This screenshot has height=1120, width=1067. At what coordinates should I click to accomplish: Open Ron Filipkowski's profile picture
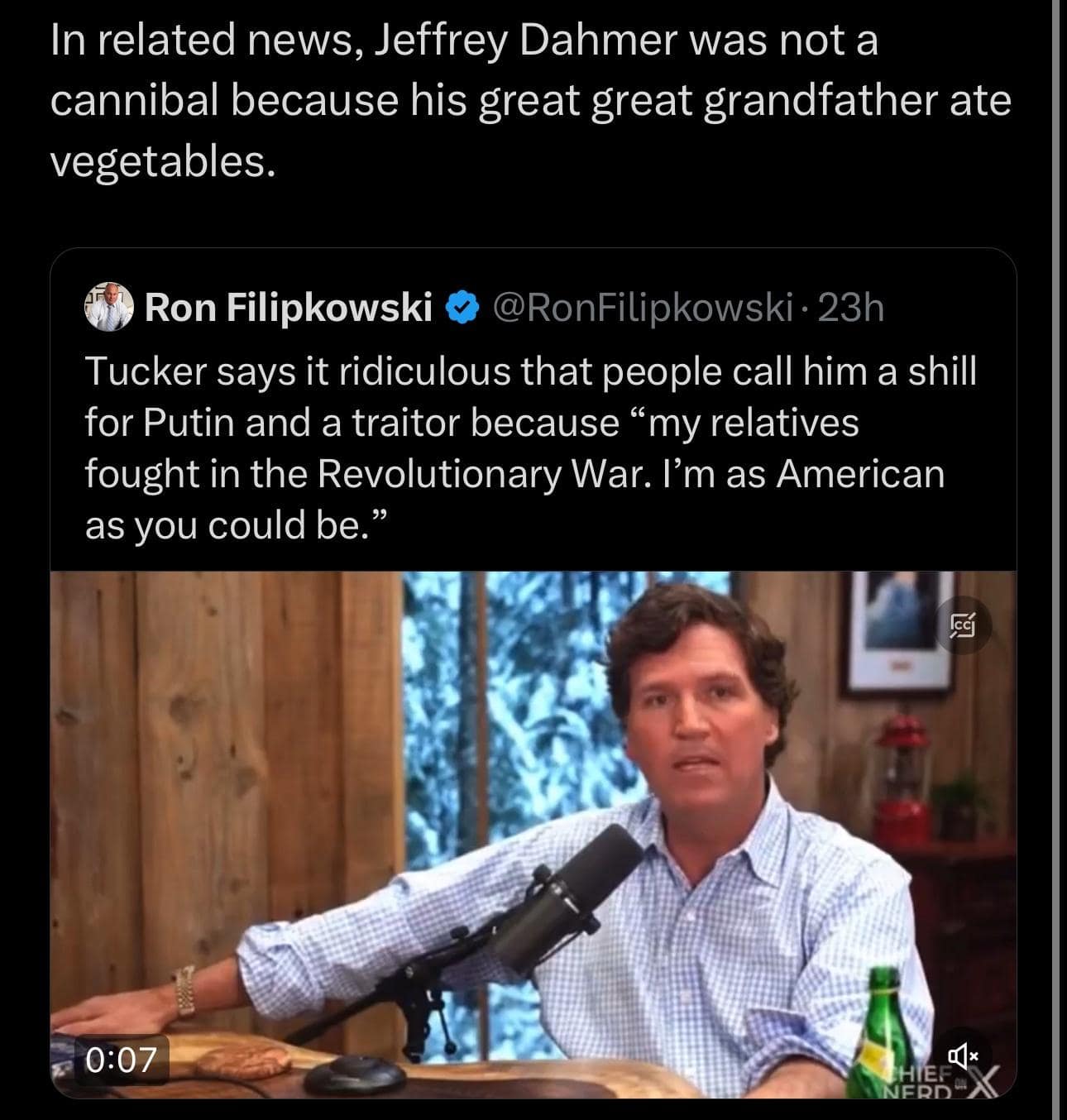[x=108, y=308]
